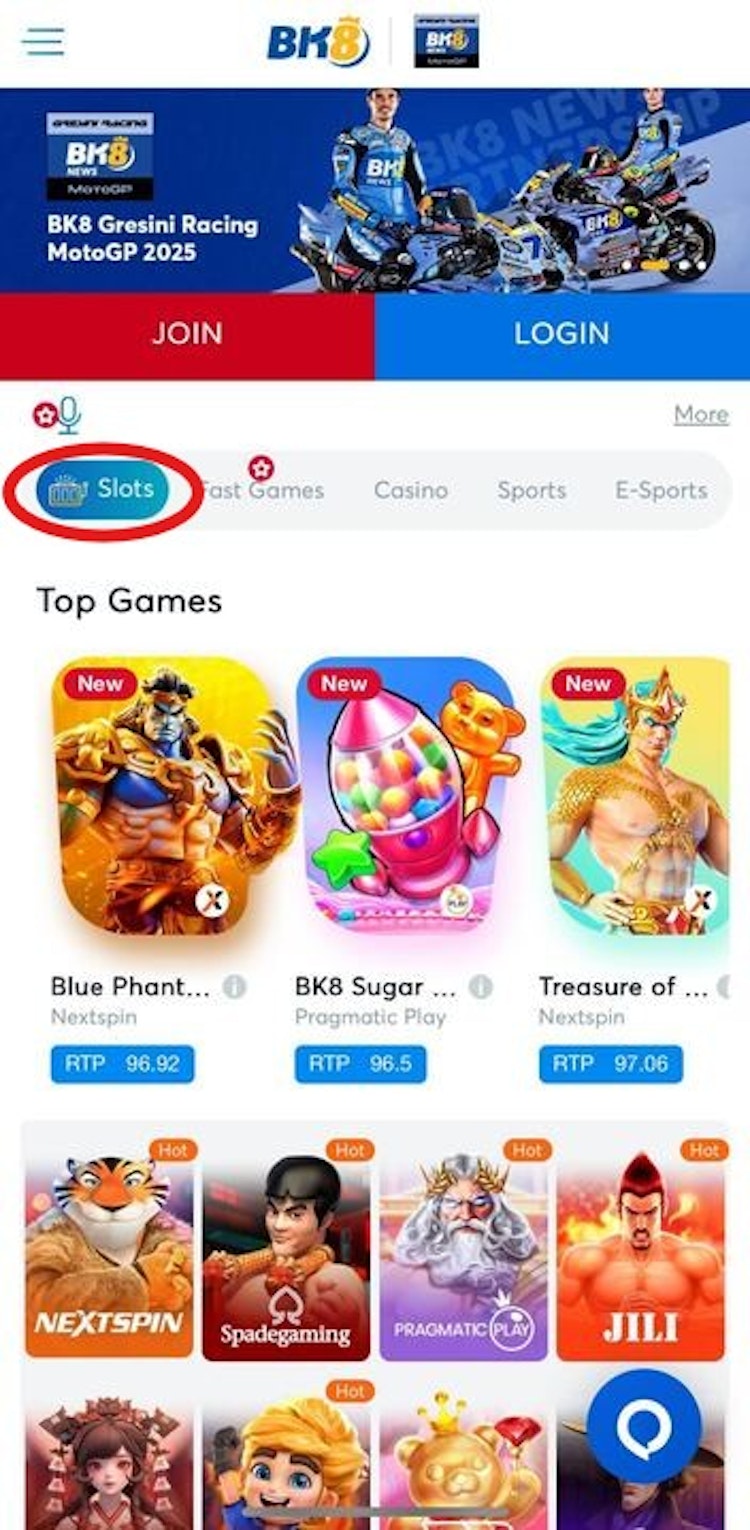Tap the LOGIN button
The image size is (750, 1530).
pyautogui.click(x=562, y=334)
